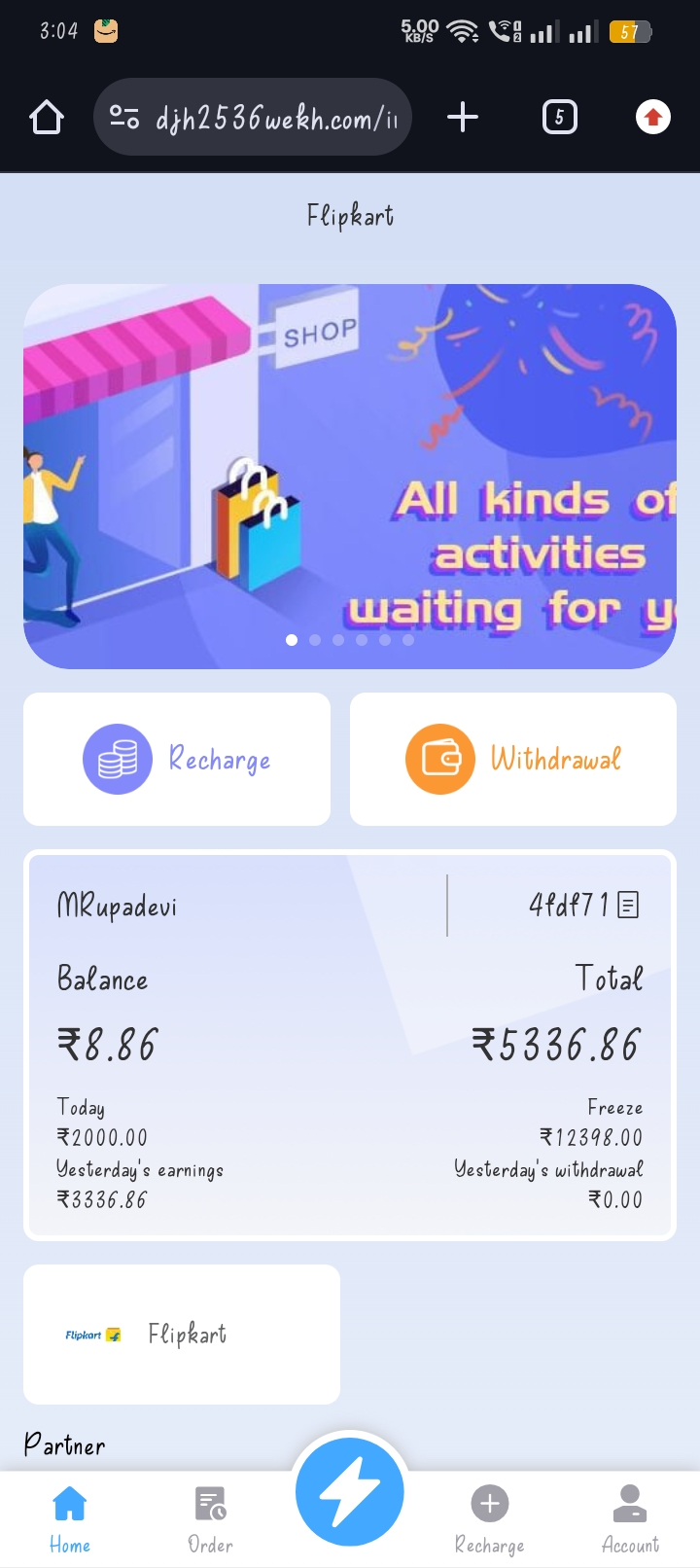Switch to the Order tab

[x=210, y=1519]
